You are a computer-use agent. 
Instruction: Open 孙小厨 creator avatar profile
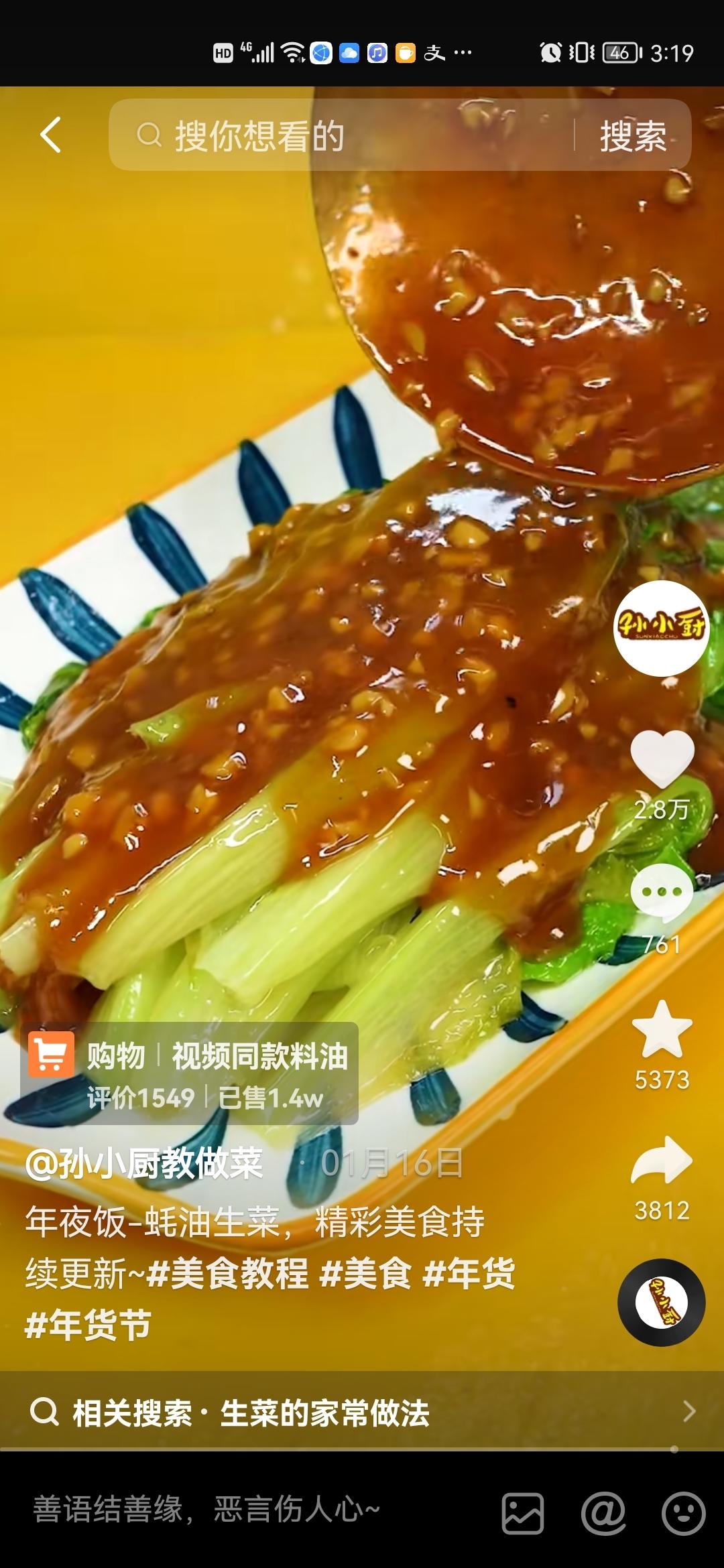pyautogui.click(x=661, y=628)
